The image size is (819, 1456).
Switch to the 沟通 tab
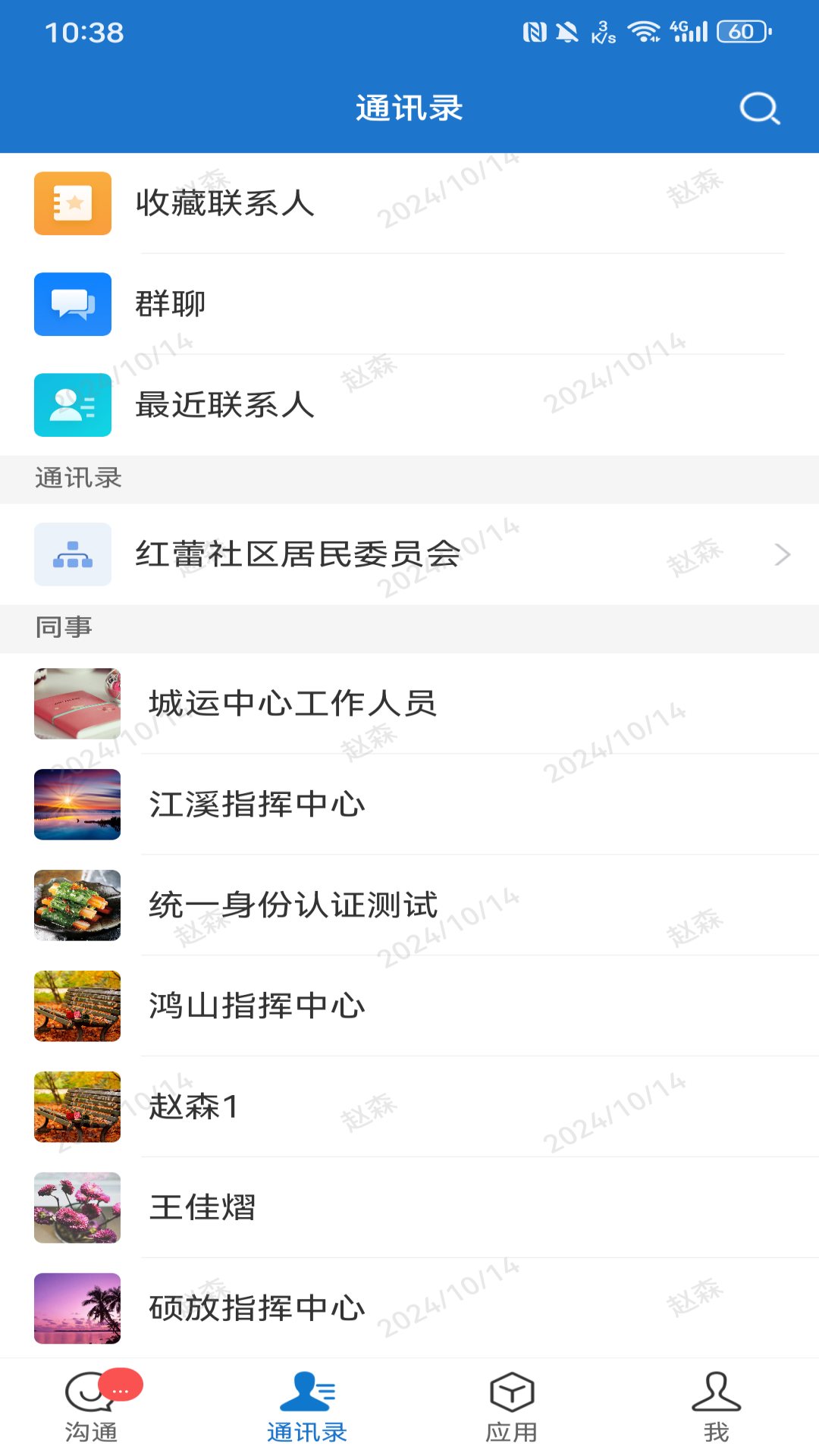pos(92,1407)
